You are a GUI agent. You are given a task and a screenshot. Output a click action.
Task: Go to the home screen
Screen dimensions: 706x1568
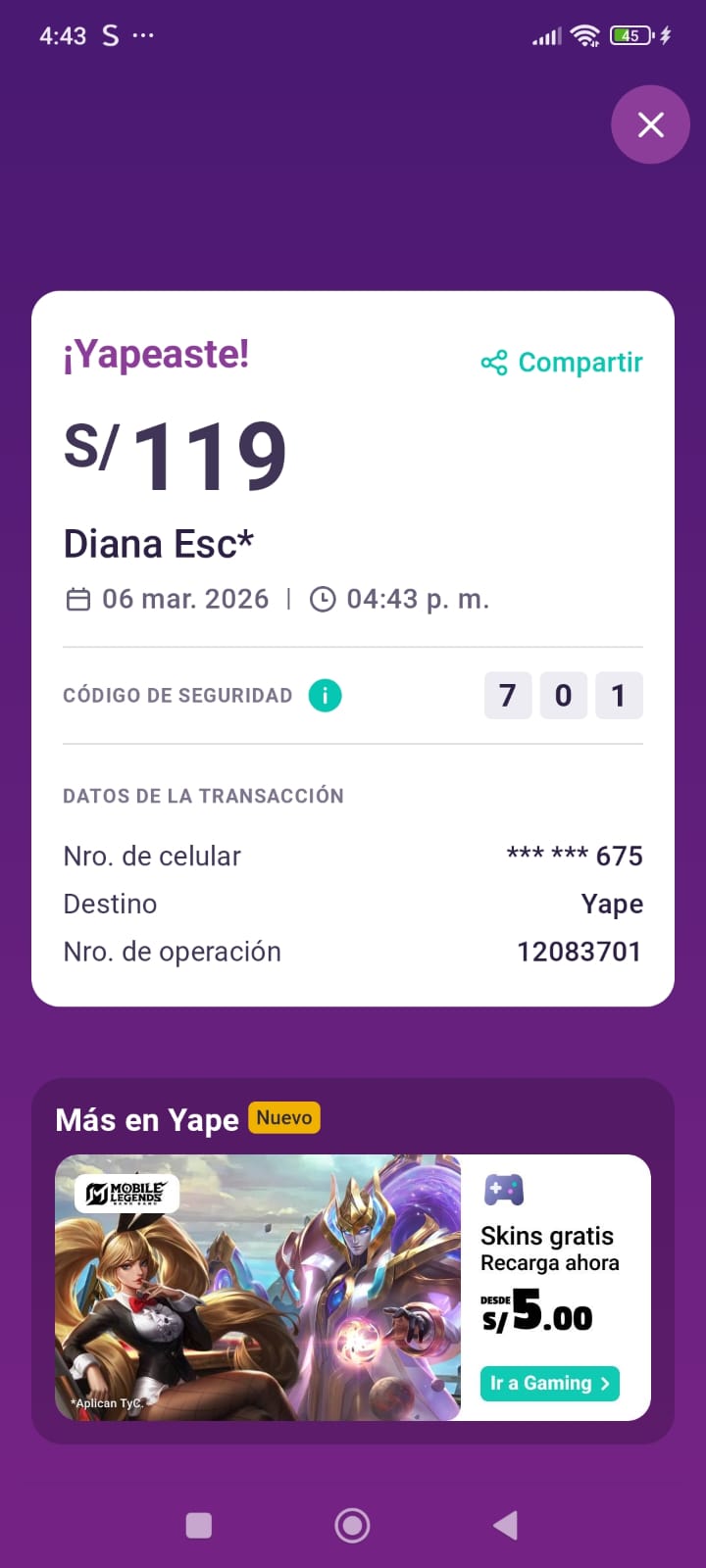coord(352,1525)
